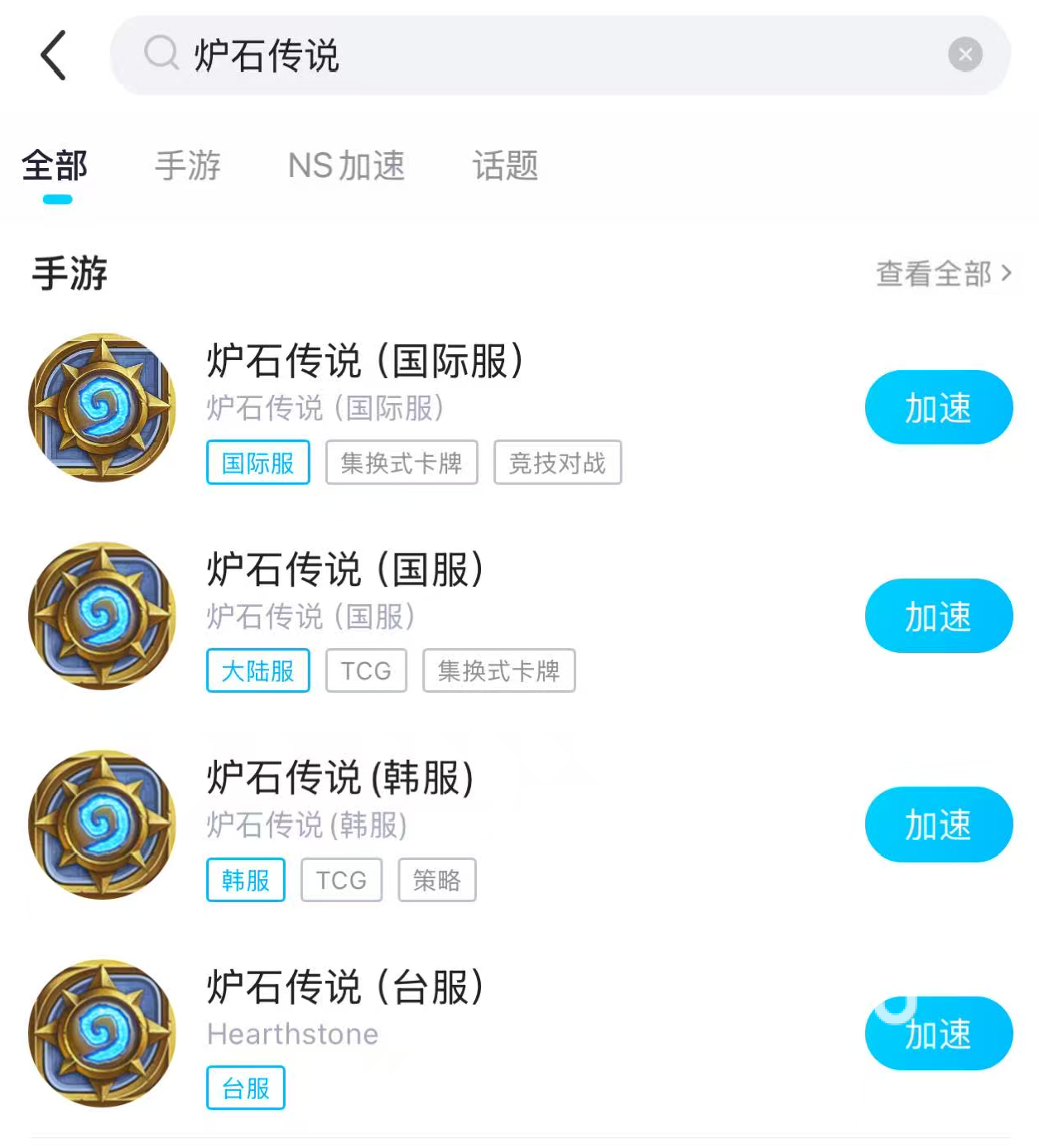Viewport: 1039px width, 1148px height.
Task: Clear the search text
Action: tap(964, 55)
